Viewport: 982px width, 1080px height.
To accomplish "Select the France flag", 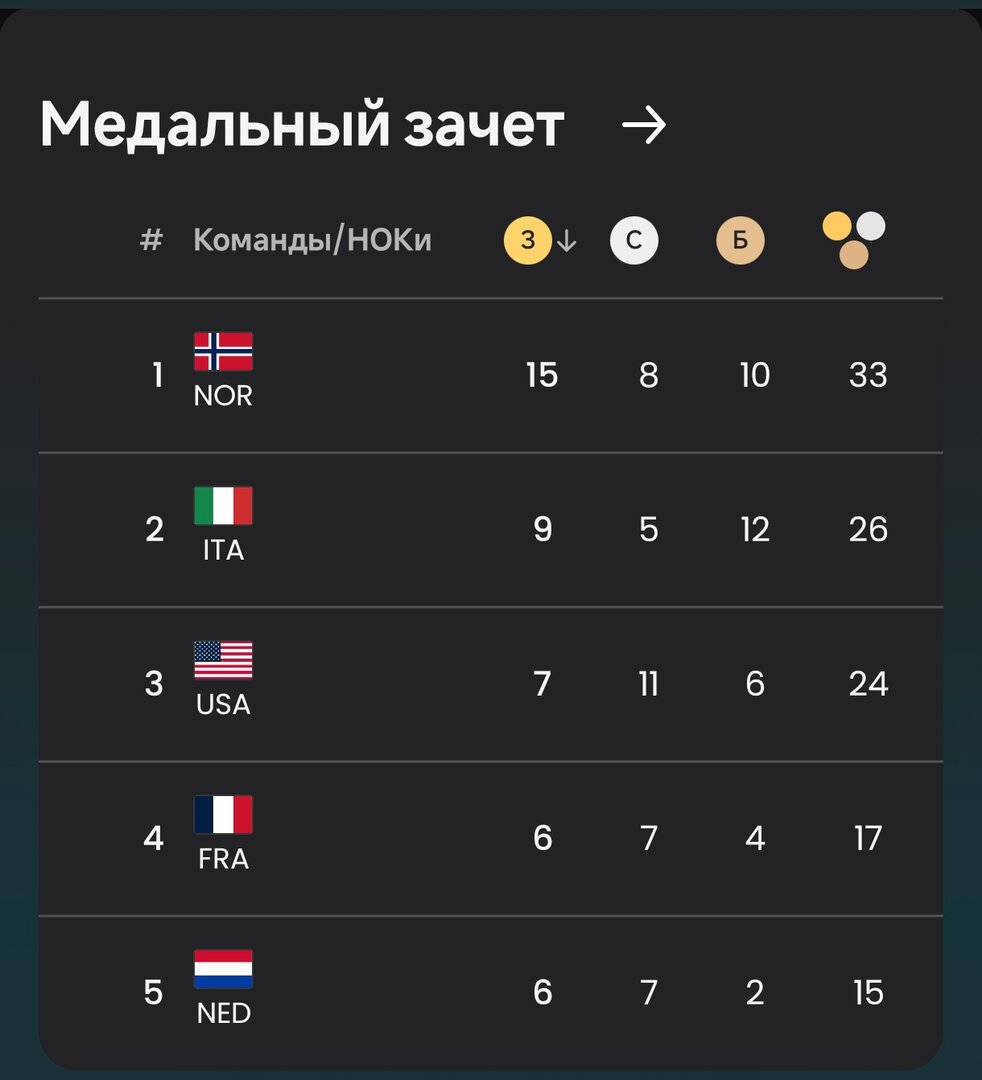I will [x=223, y=813].
